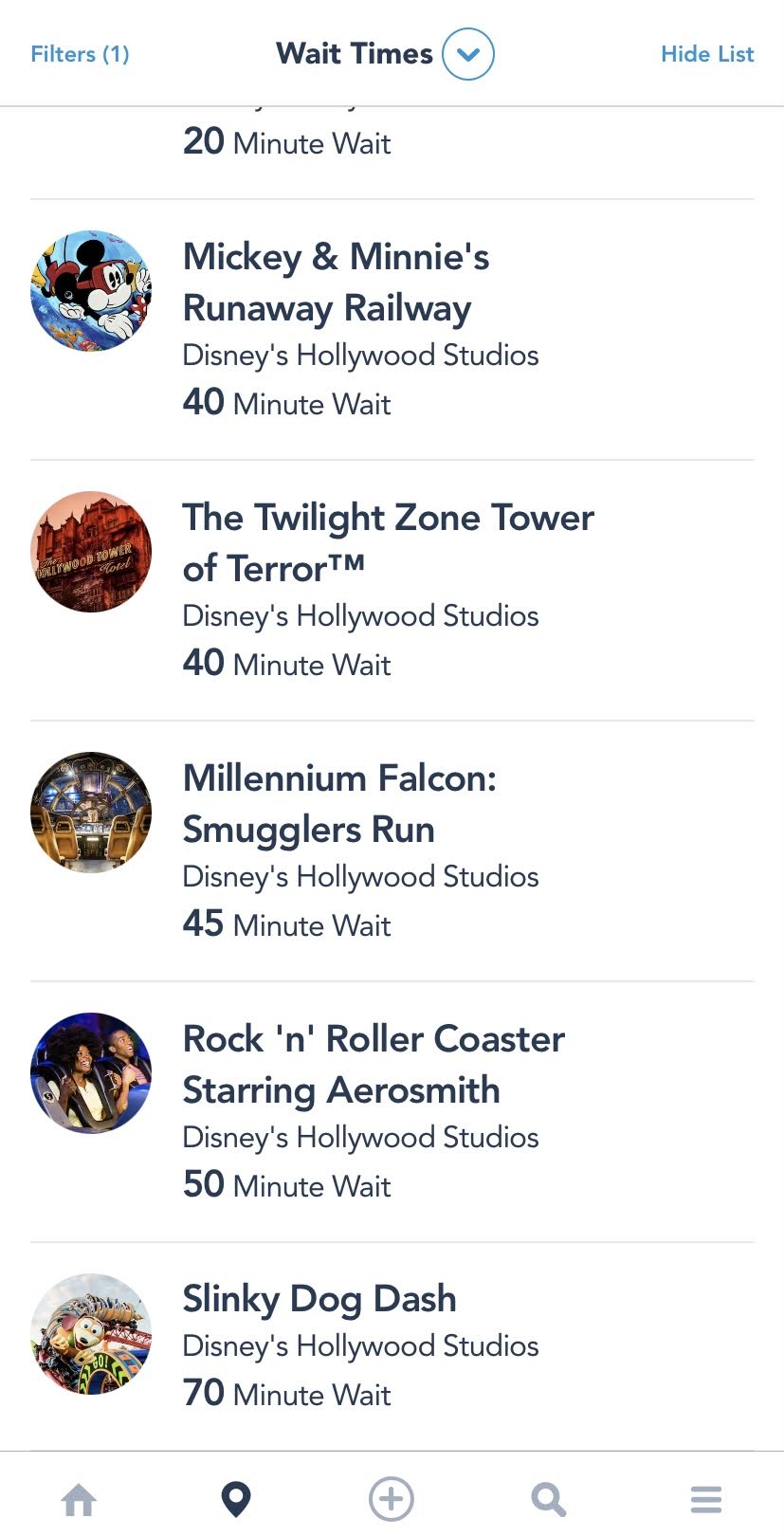Open Rock 'n' Roller Coaster Starring Aerosmith
This screenshot has width=784, height=1536.
point(374,1065)
